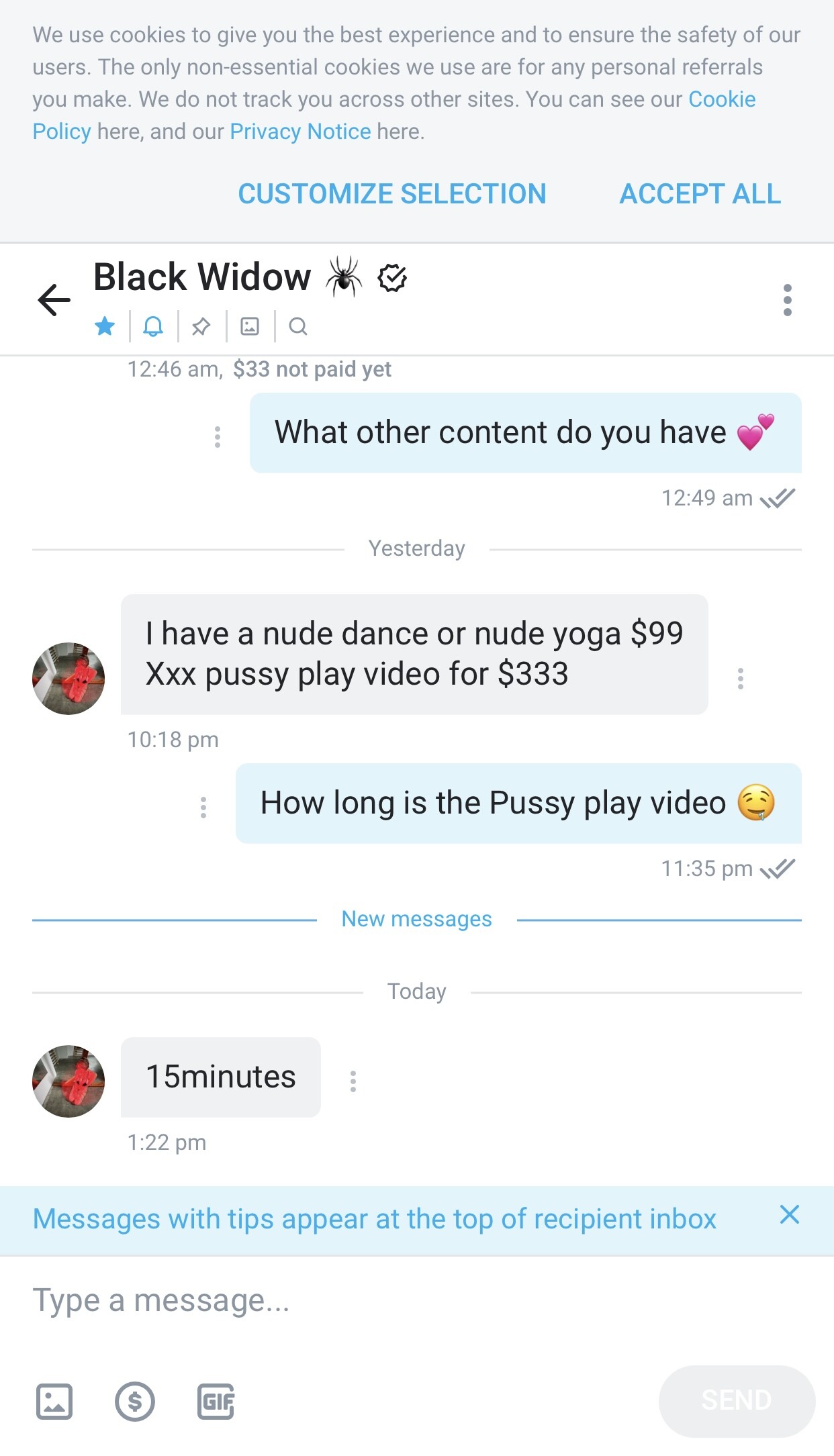Toggle the notifications bell icon
Image resolution: width=834 pixels, height=1456 pixels.
(153, 327)
